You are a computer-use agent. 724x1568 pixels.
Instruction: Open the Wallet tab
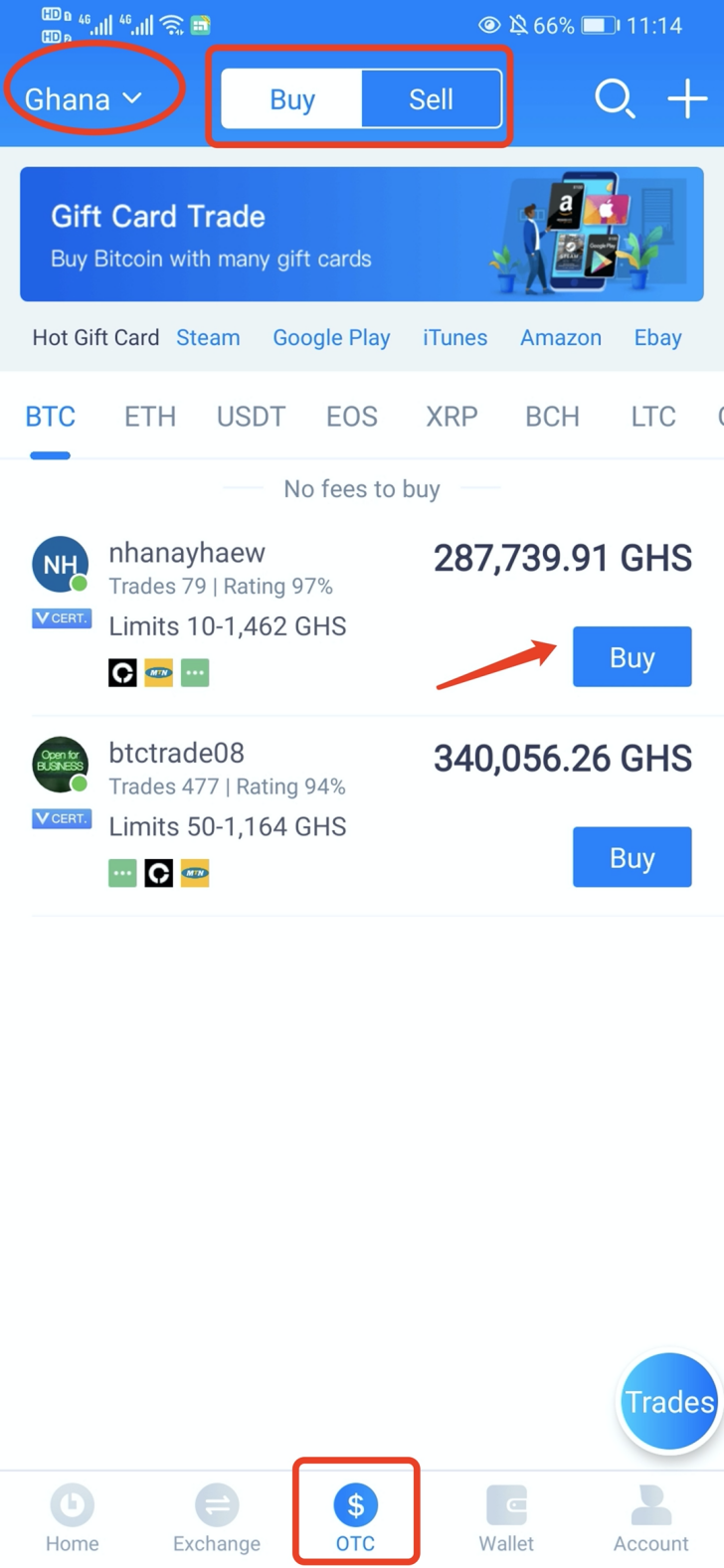point(506,1518)
